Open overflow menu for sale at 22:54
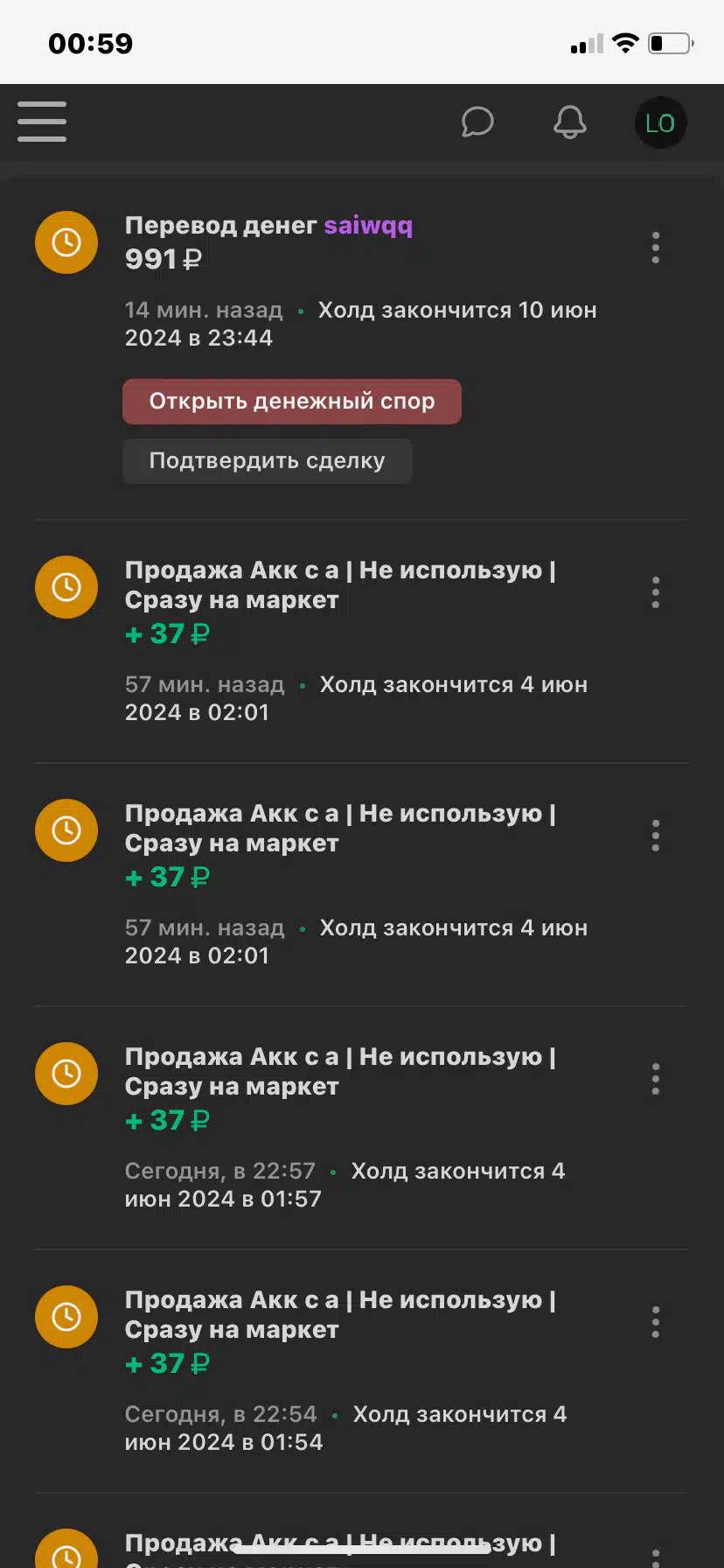 pyautogui.click(x=656, y=1322)
